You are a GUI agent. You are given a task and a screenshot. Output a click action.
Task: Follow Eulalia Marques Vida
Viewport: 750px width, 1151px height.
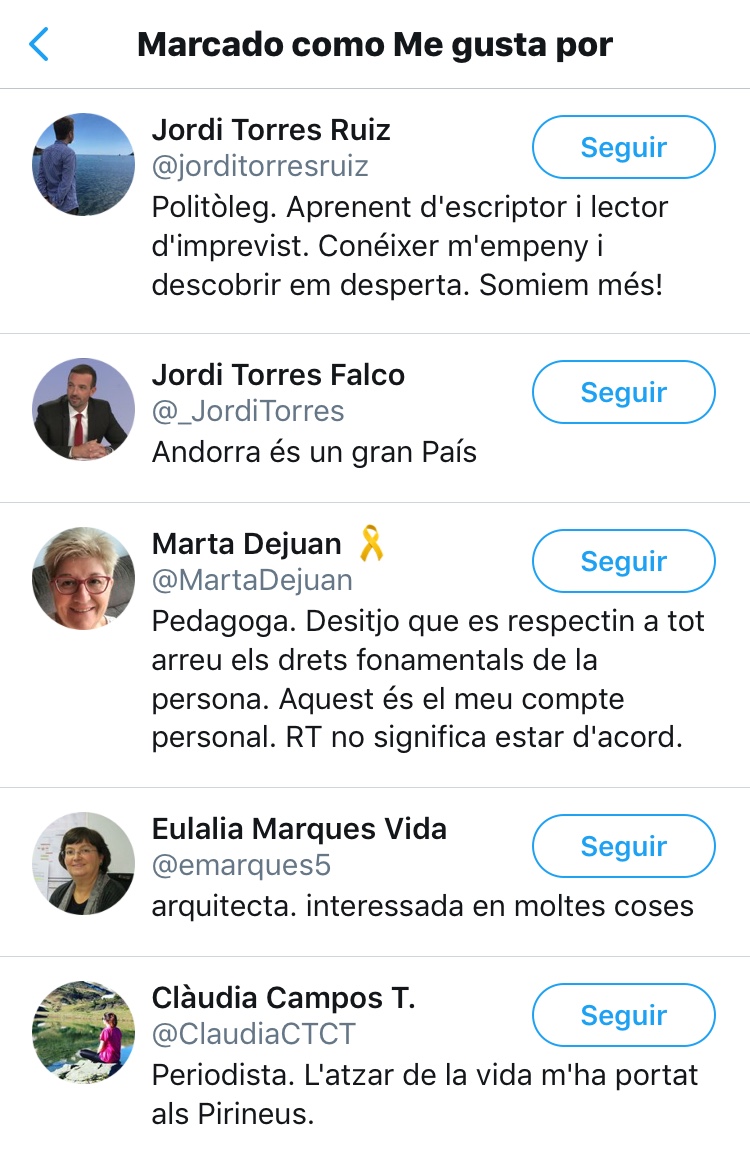point(623,846)
